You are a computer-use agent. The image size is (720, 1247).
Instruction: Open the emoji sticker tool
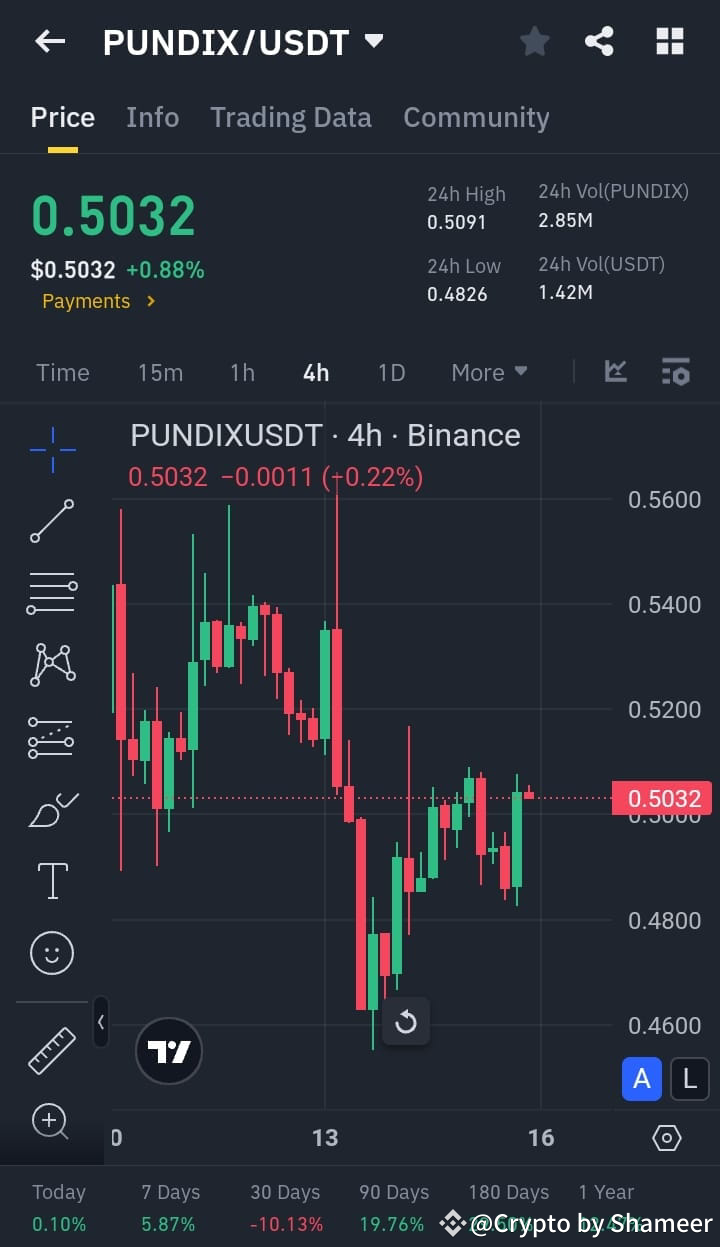coord(50,952)
